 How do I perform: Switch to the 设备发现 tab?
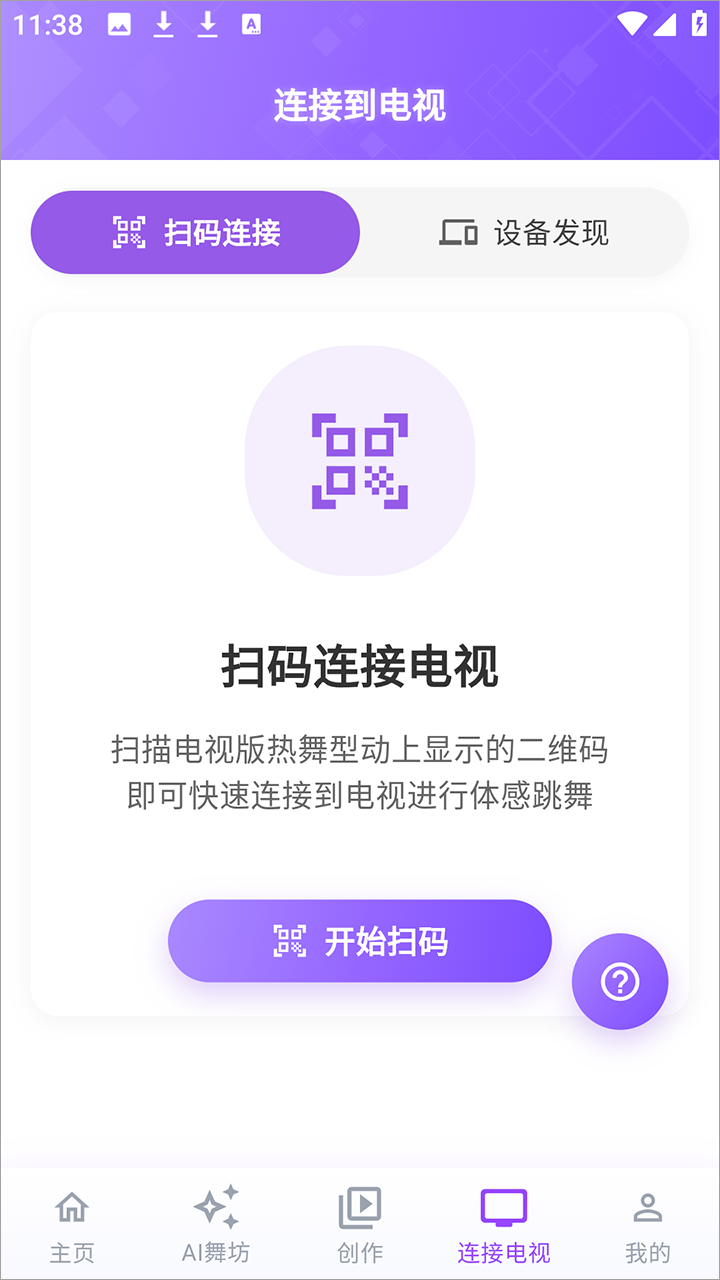pyautogui.click(x=524, y=233)
